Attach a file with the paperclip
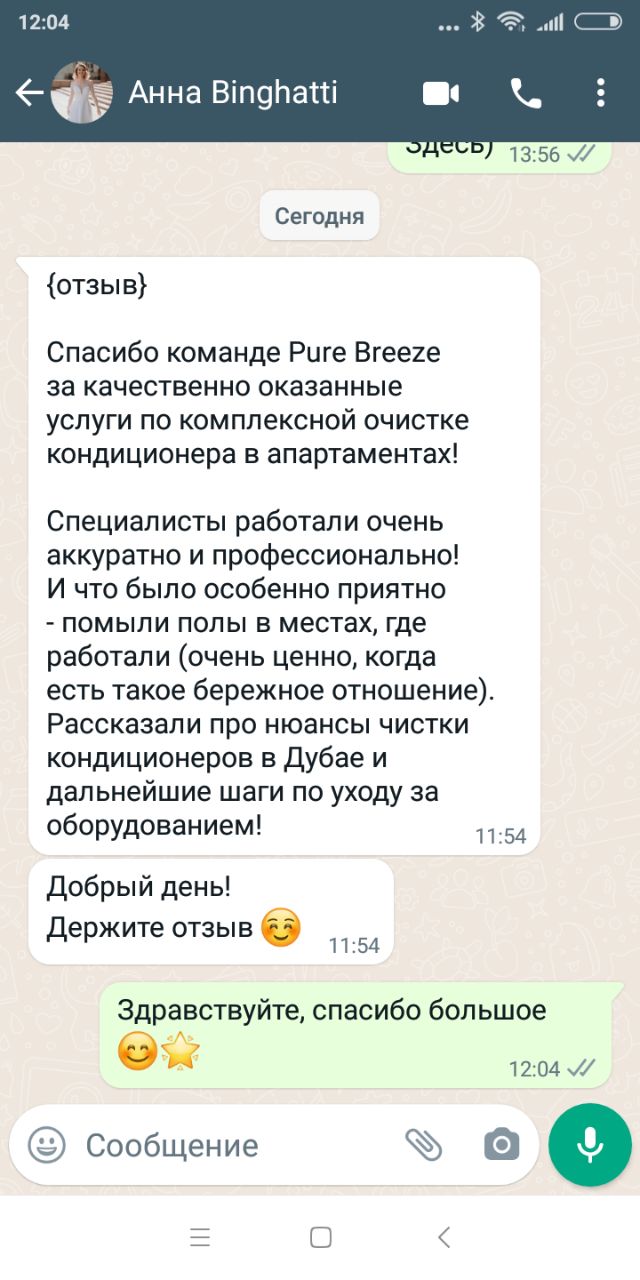This screenshot has height=1280, width=640. [423, 1145]
